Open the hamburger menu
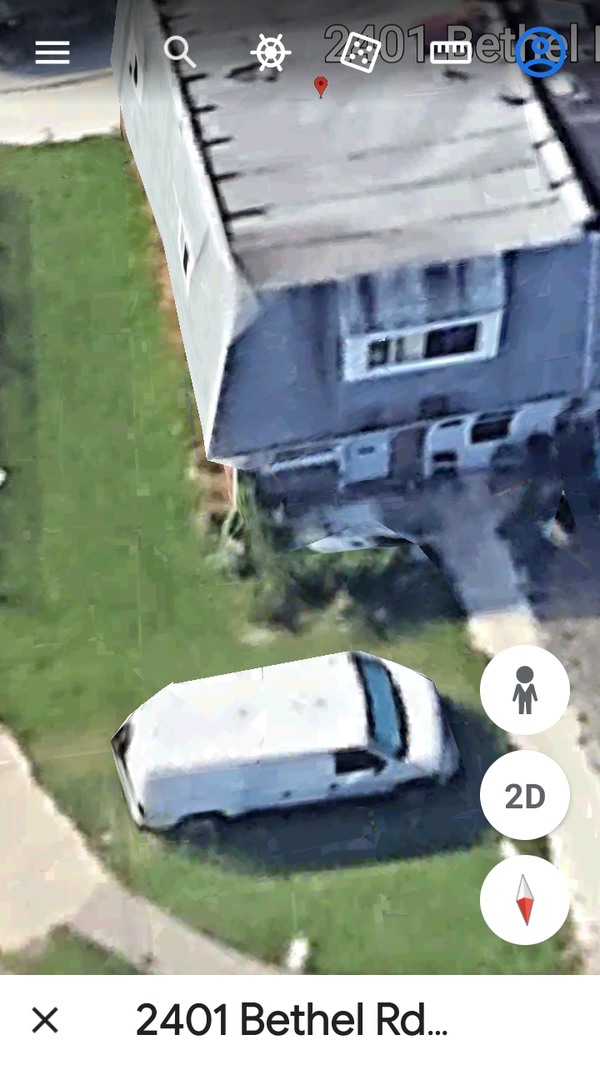 [x=52, y=52]
